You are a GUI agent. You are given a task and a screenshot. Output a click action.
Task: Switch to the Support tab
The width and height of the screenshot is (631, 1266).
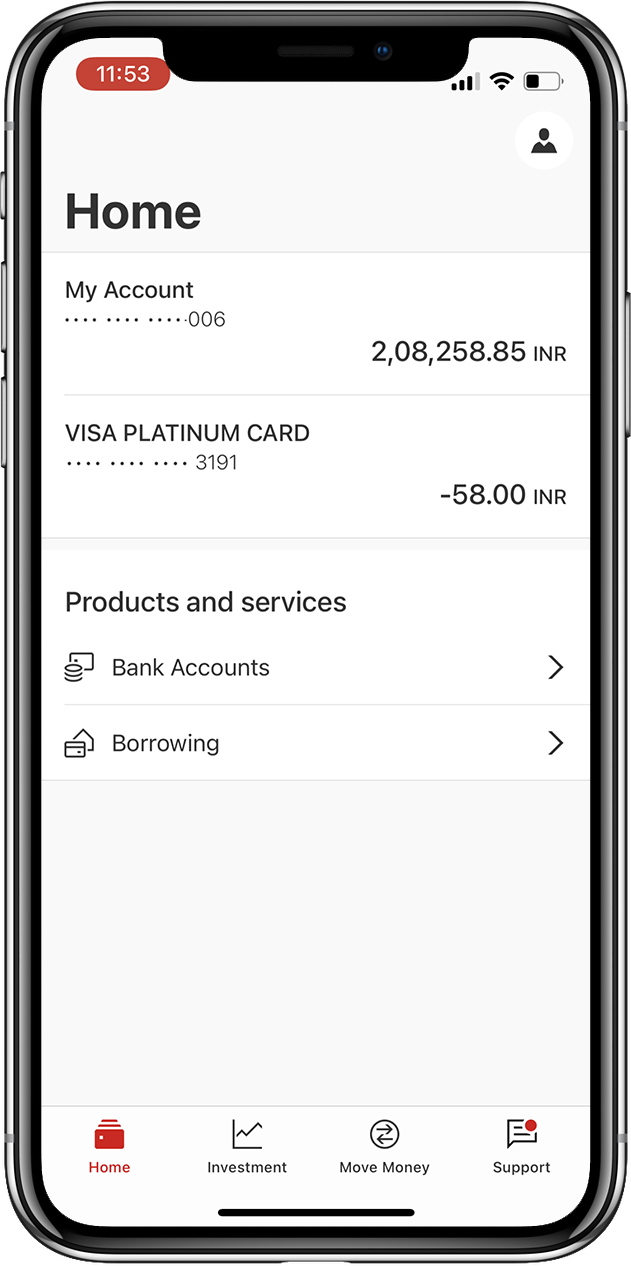(x=521, y=1147)
